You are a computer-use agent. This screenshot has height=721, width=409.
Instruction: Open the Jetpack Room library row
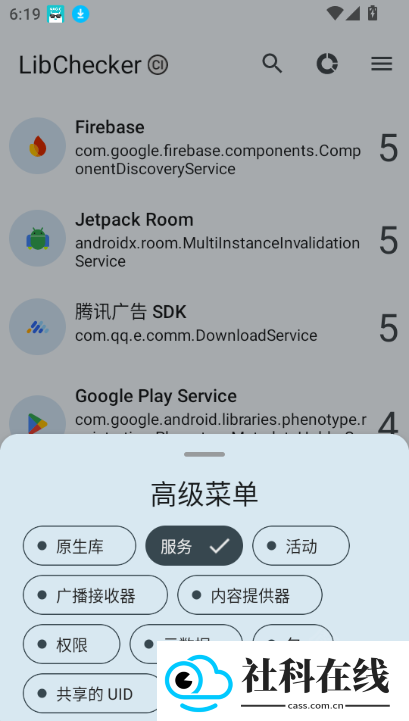[204, 240]
